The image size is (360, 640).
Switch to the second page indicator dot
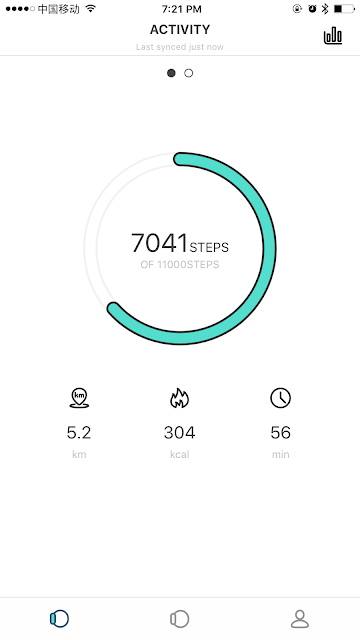click(188, 73)
